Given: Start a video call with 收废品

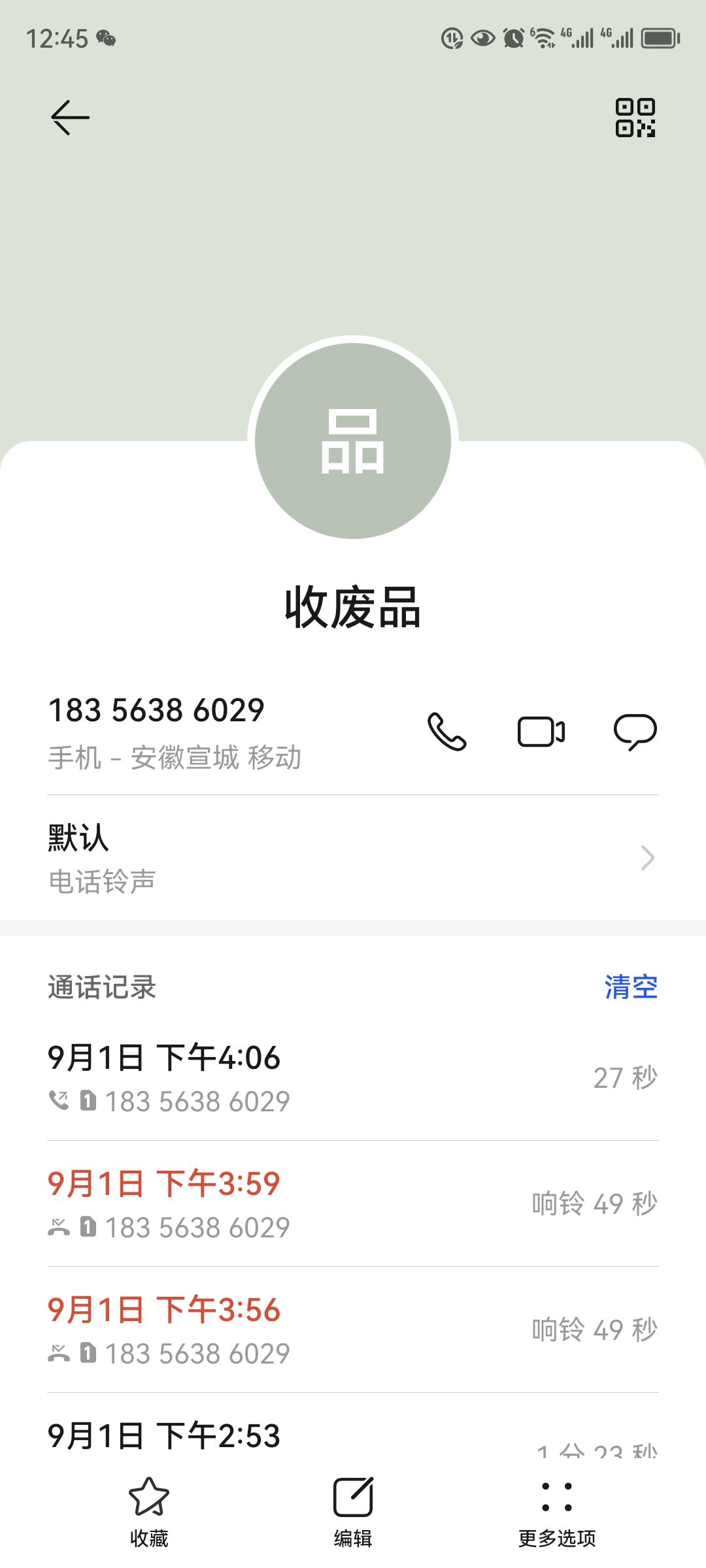Looking at the screenshot, I should click(x=541, y=731).
